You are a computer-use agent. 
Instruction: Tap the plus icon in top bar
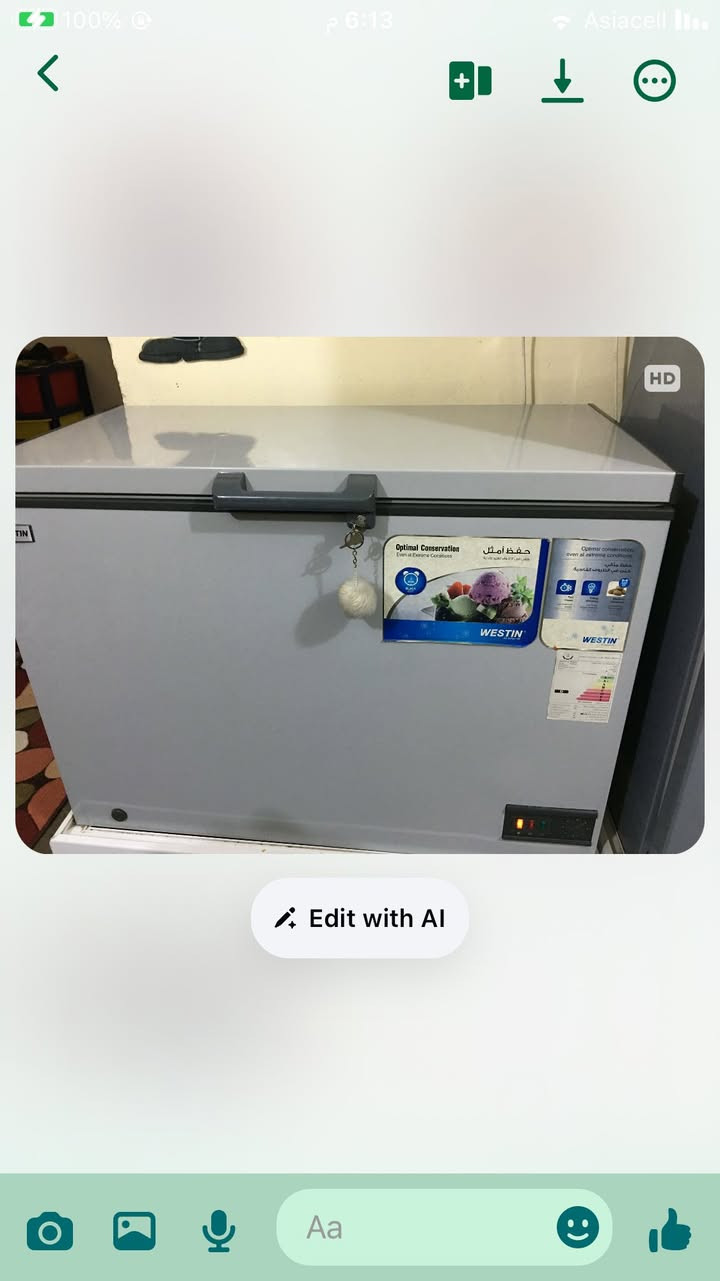tap(470, 81)
